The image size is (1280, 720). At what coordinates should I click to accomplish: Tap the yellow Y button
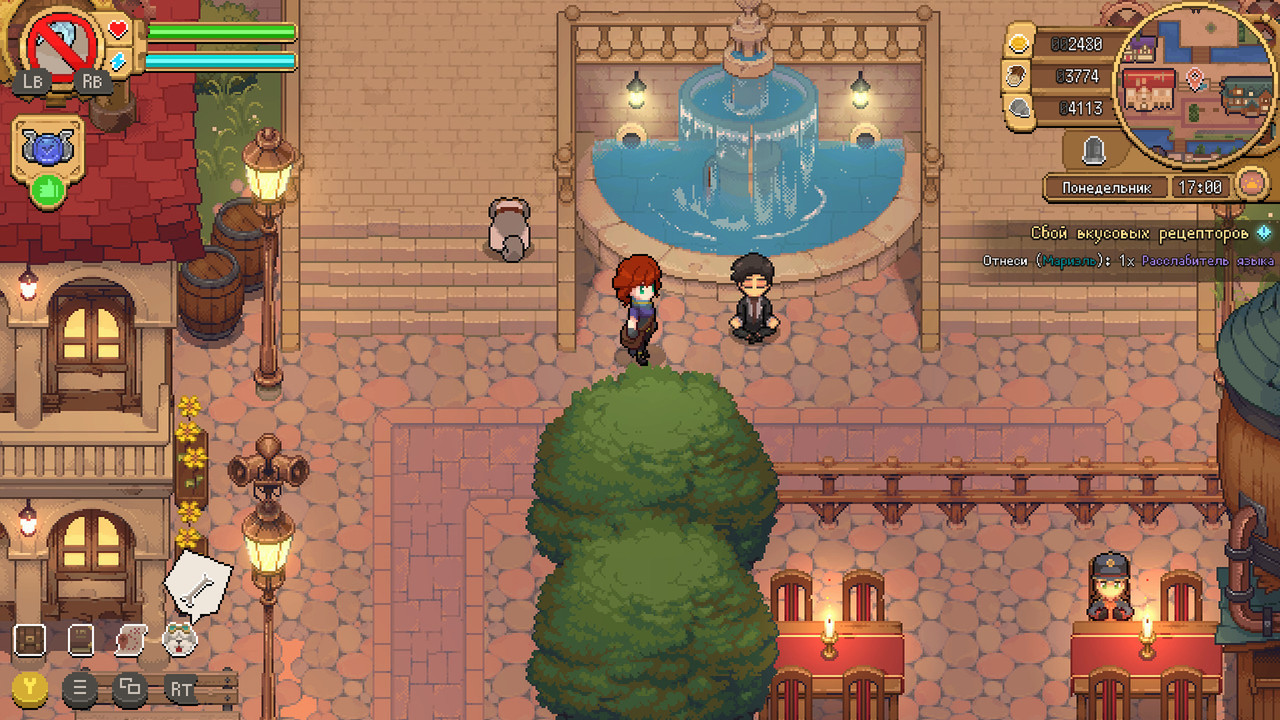pos(31,688)
